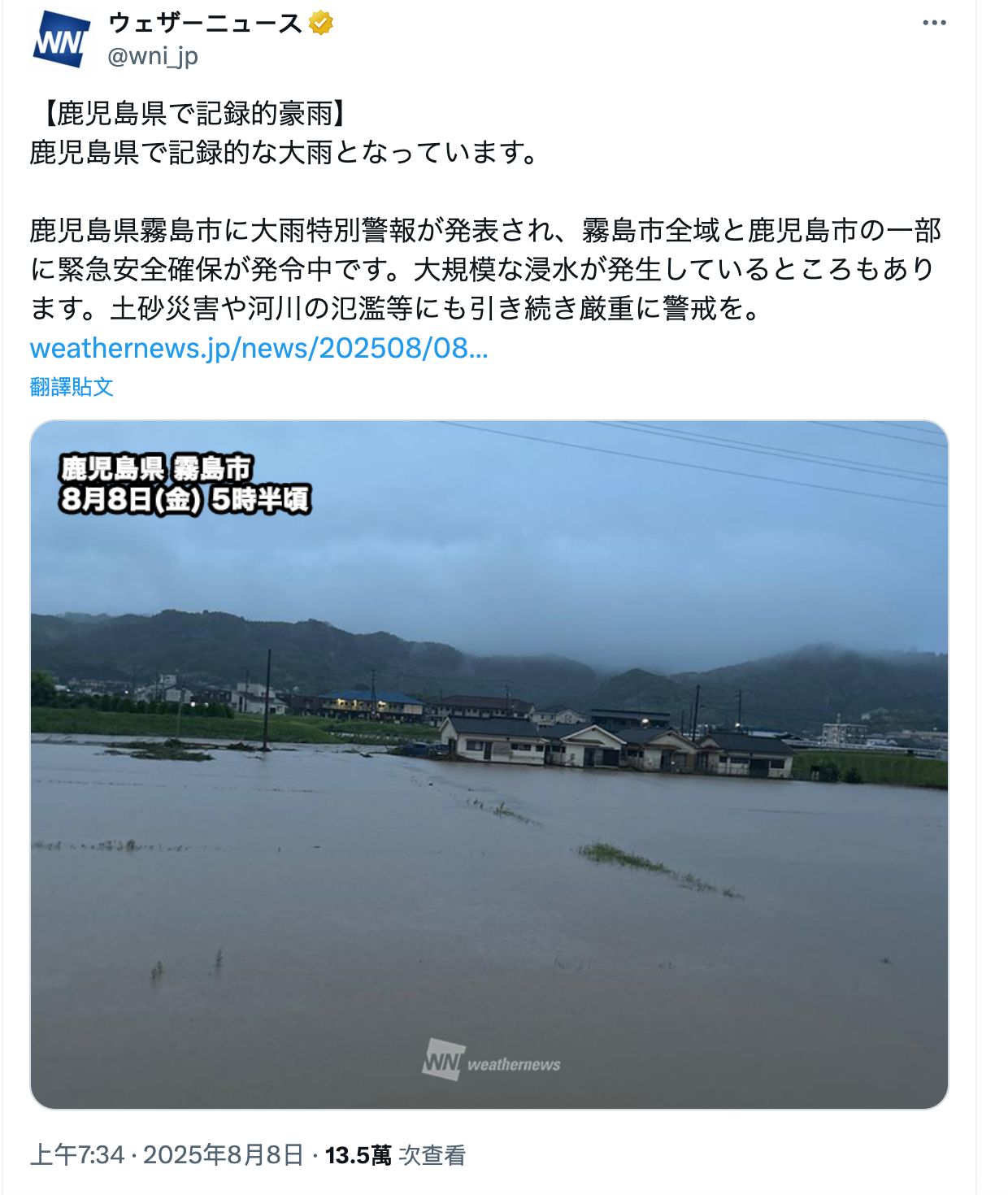
Task: Open the flooded Kirishima photo full screen
Action: tap(489, 764)
